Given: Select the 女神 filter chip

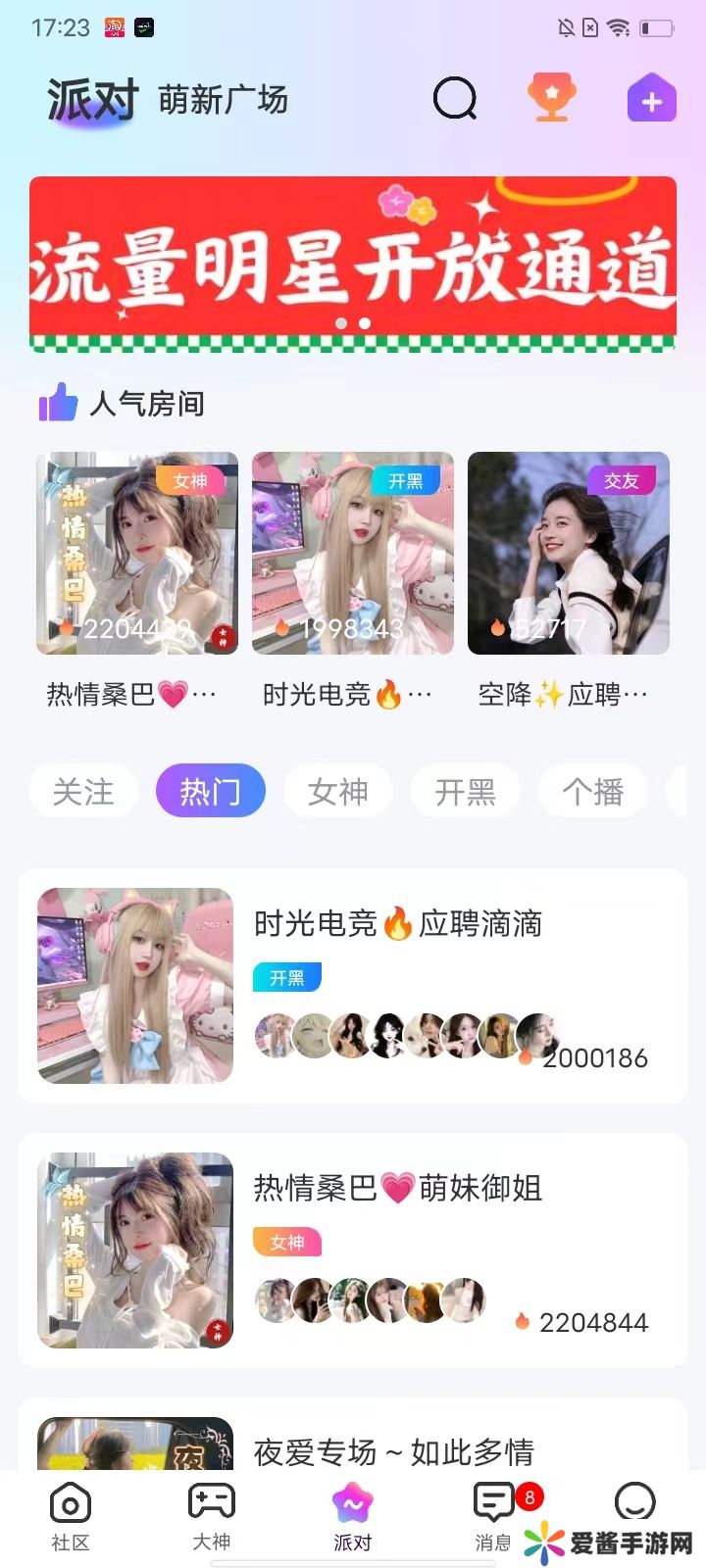Looking at the screenshot, I should coord(338,791).
